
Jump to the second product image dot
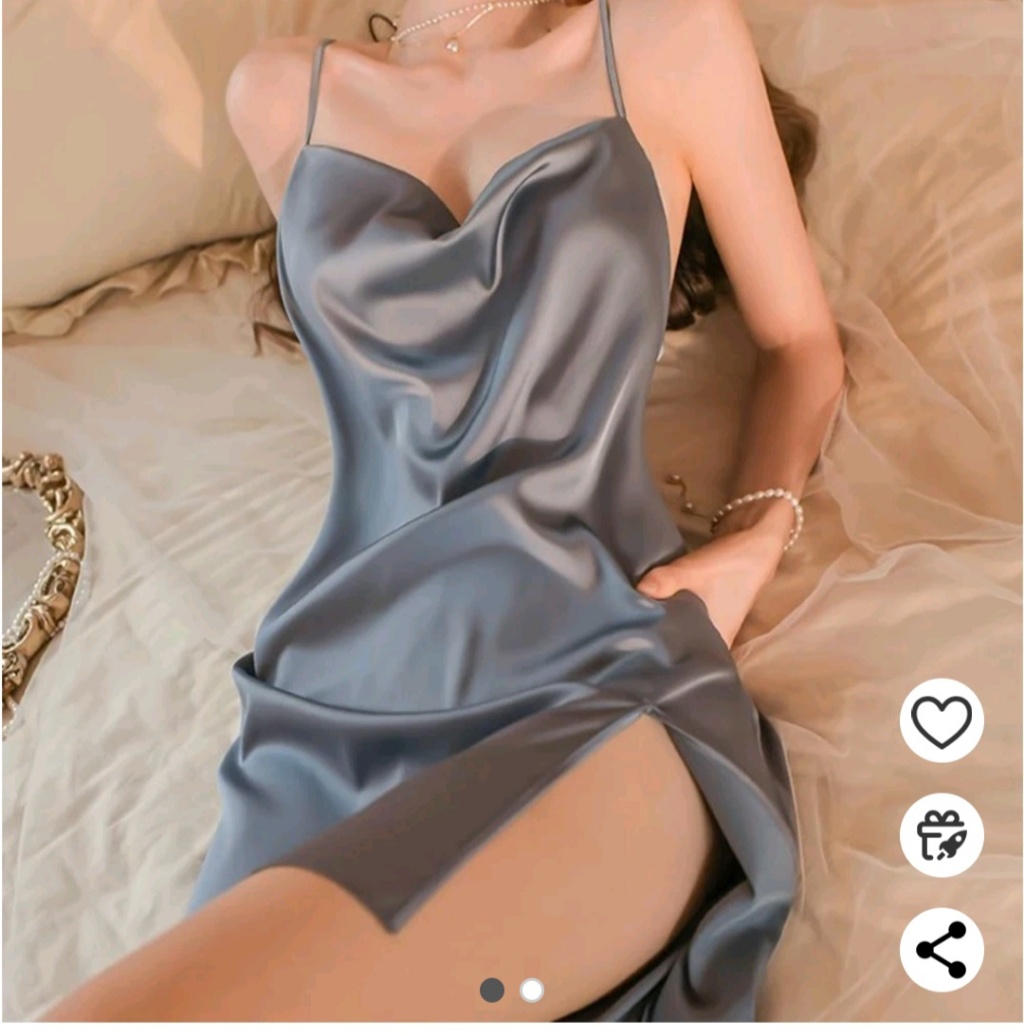(532, 990)
